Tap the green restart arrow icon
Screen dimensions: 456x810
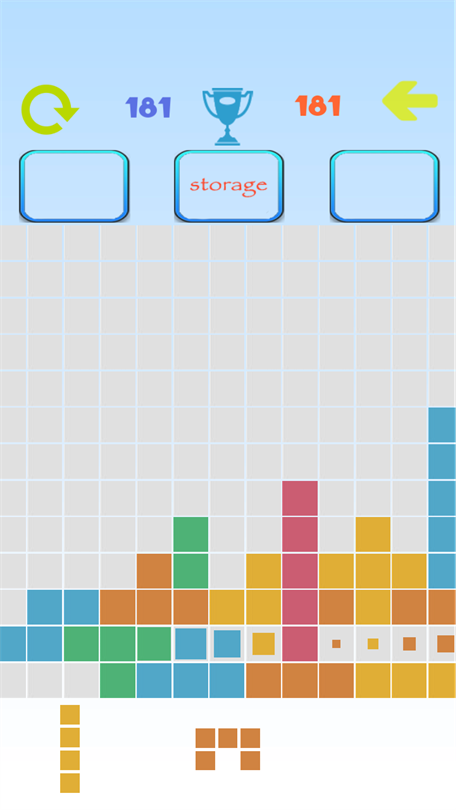coord(50,110)
